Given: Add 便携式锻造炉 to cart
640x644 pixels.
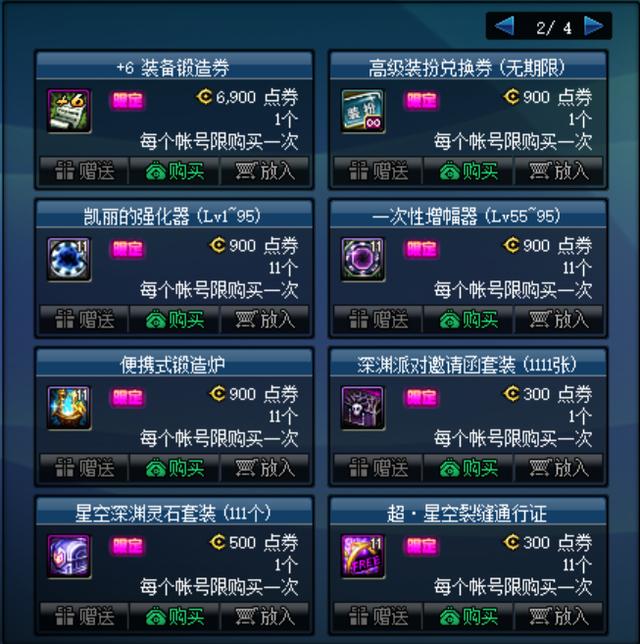Looking at the screenshot, I should (x=265, y=467).
